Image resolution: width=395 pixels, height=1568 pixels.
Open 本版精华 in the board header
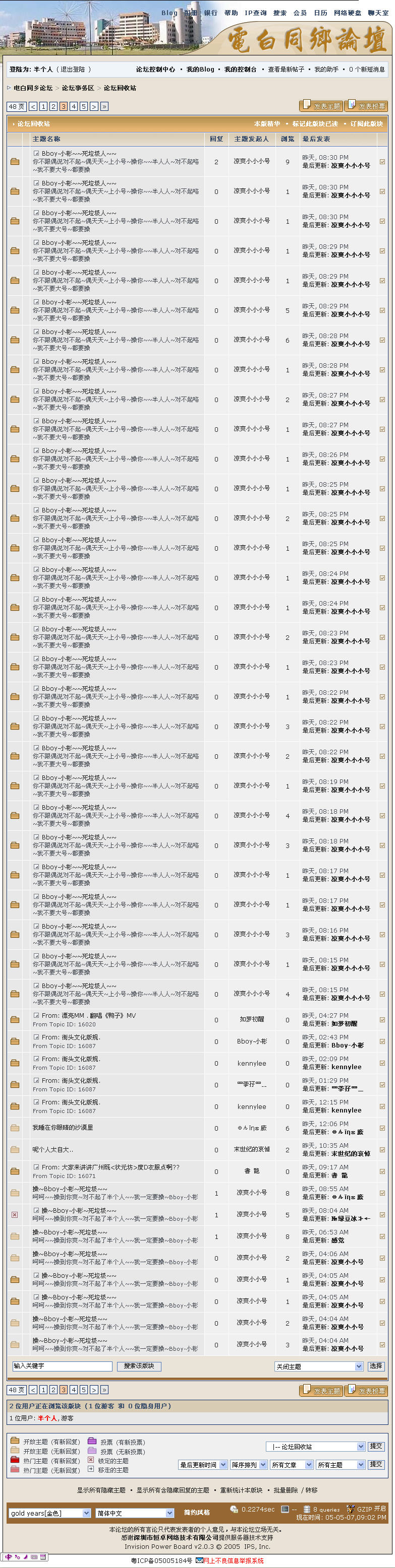click(x=267, y=123)
